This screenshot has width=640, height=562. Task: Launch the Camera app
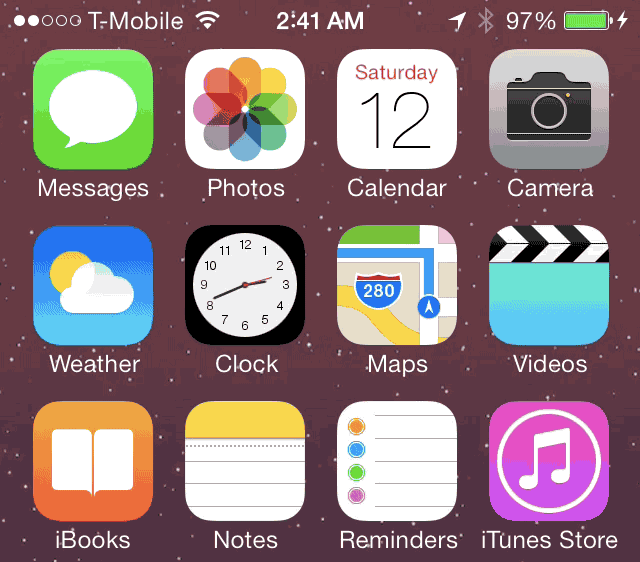[549, 109]
